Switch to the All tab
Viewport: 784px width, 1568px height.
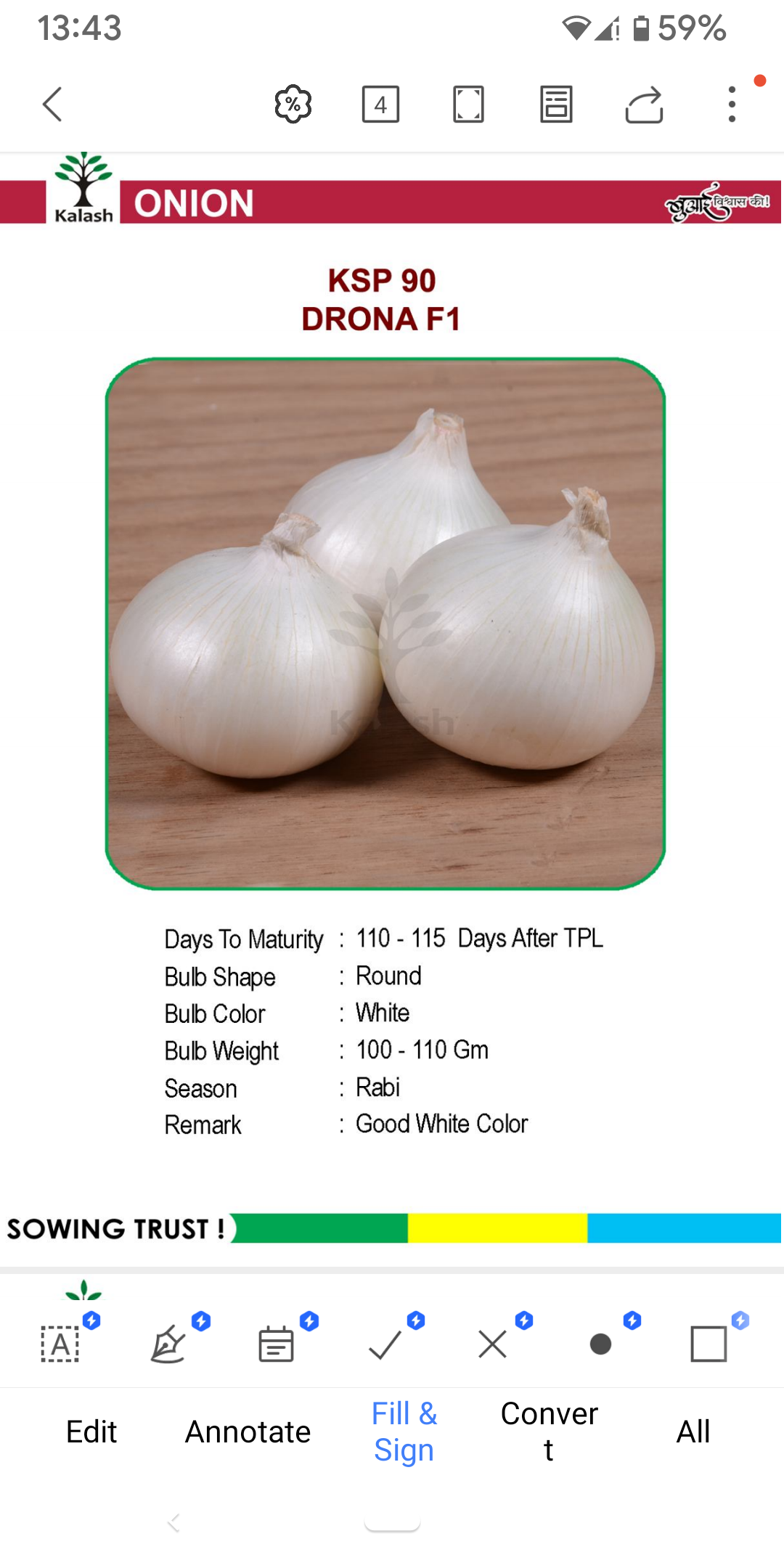pyautogui.click(x=693, y=1432)
